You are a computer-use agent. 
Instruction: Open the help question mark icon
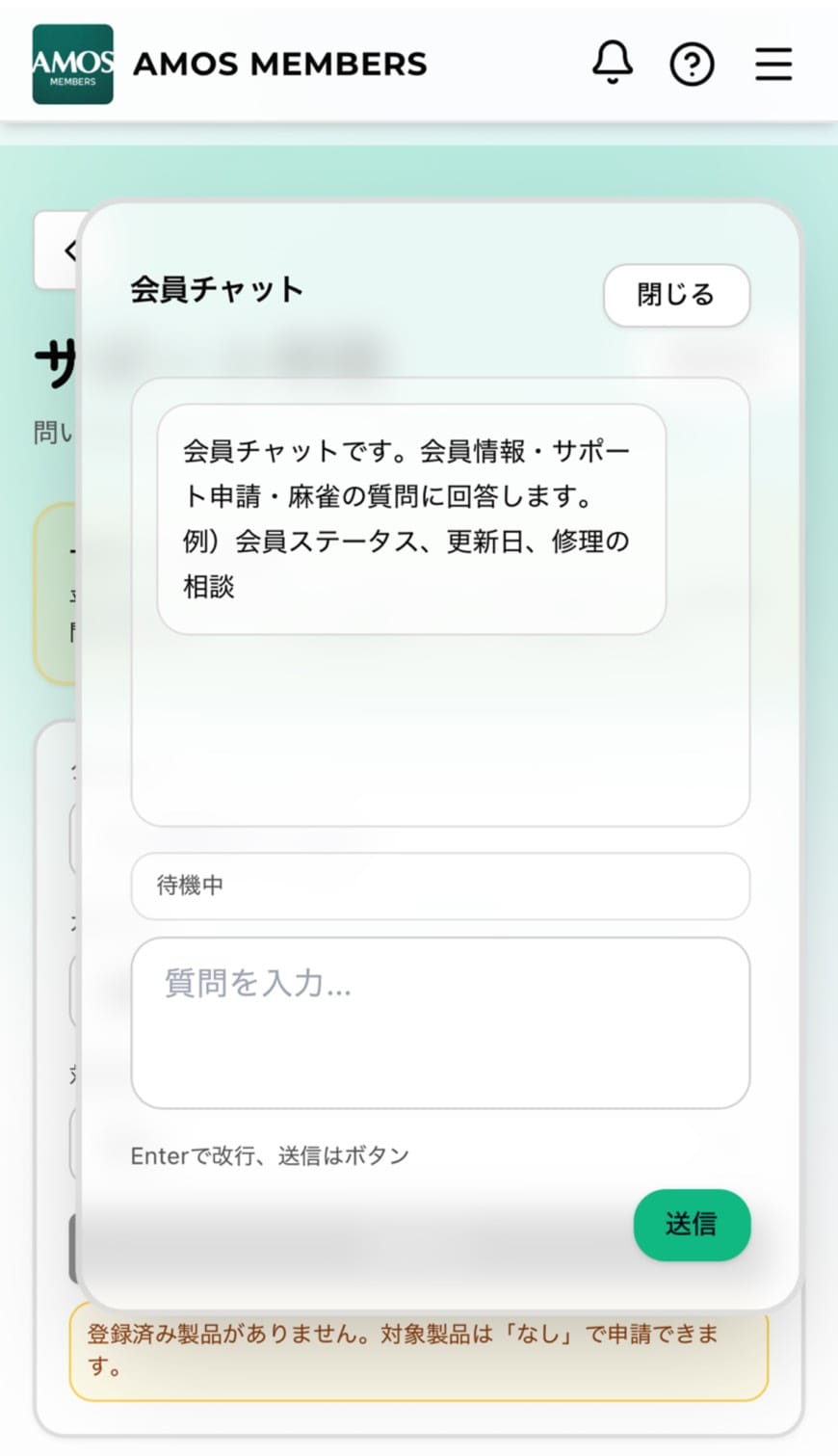click(692, 65)
